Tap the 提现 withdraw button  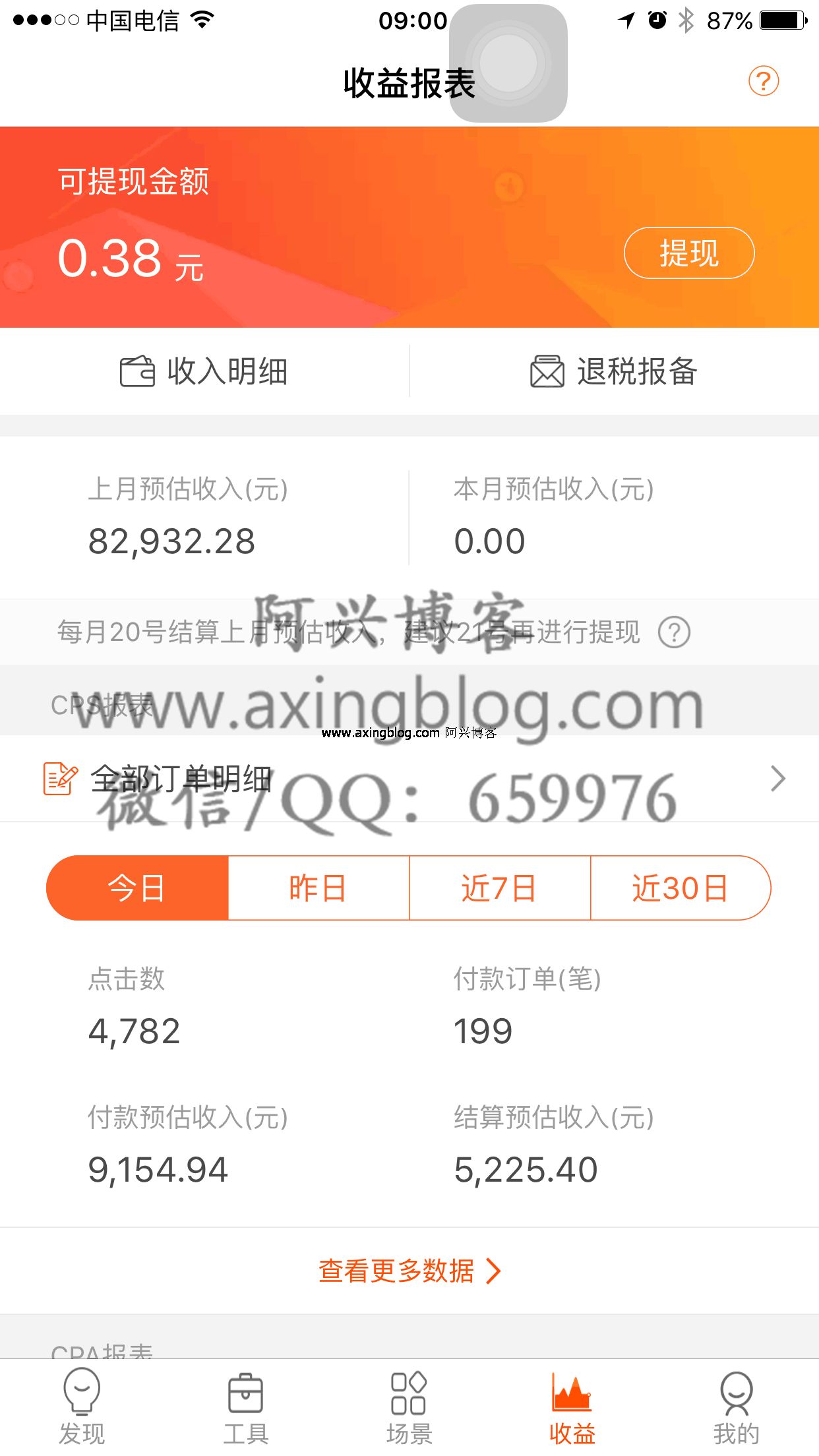tap(689, 253)
